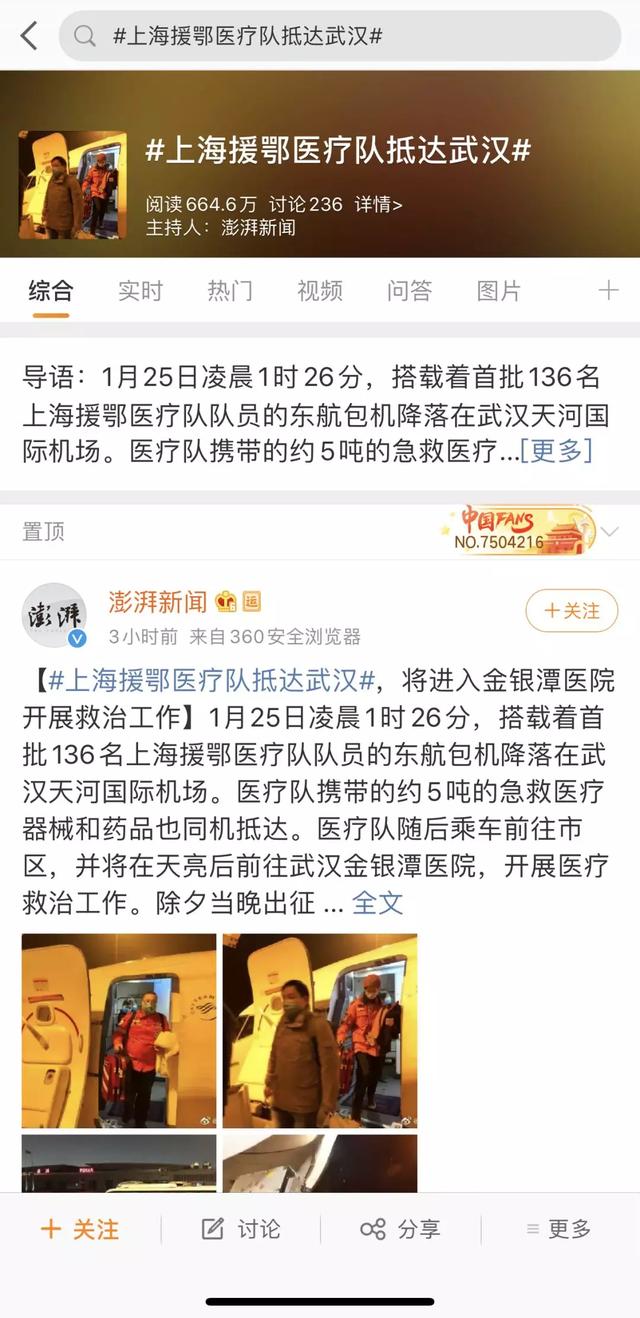
Task: Open the first photo in the post
Action: (119, 1030)
